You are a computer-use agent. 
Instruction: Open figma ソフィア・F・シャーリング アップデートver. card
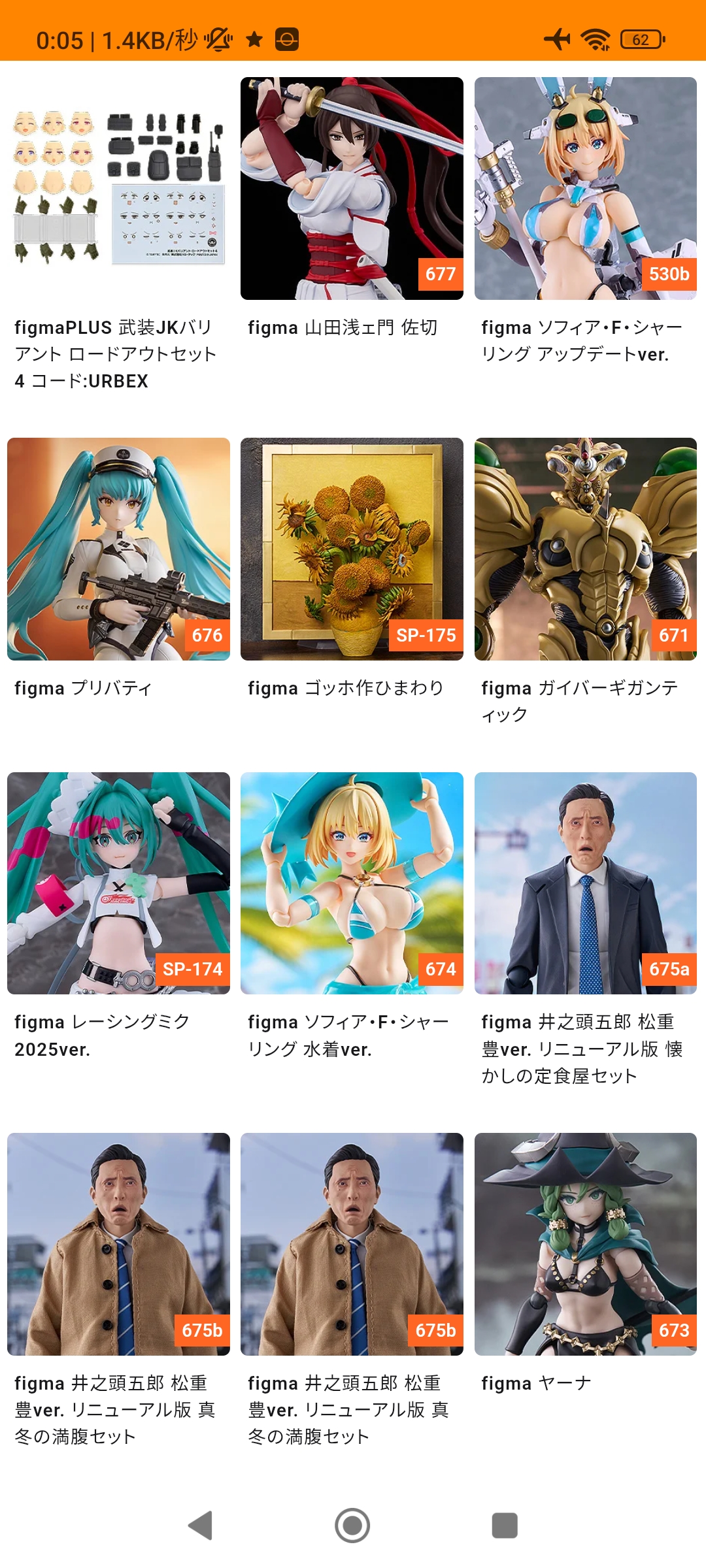[x=585, y=189]
